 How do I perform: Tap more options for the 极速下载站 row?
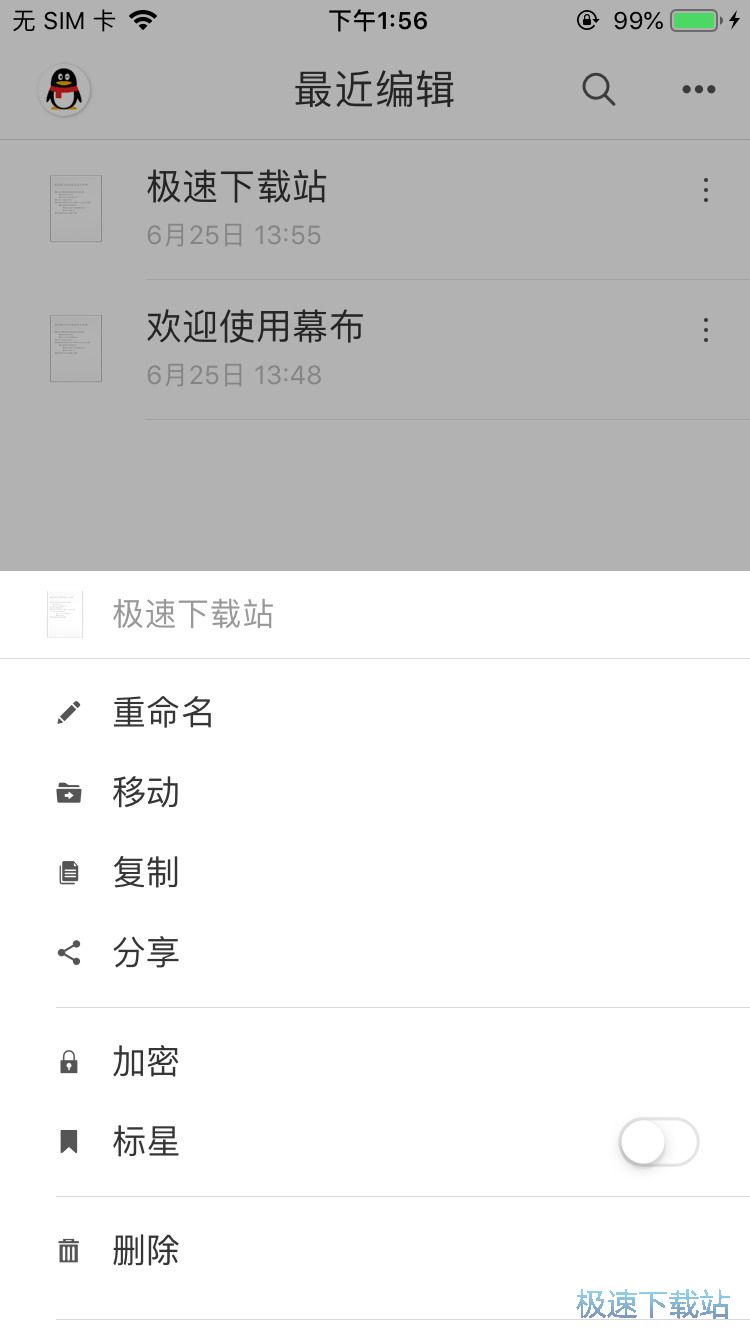[706, 190]
